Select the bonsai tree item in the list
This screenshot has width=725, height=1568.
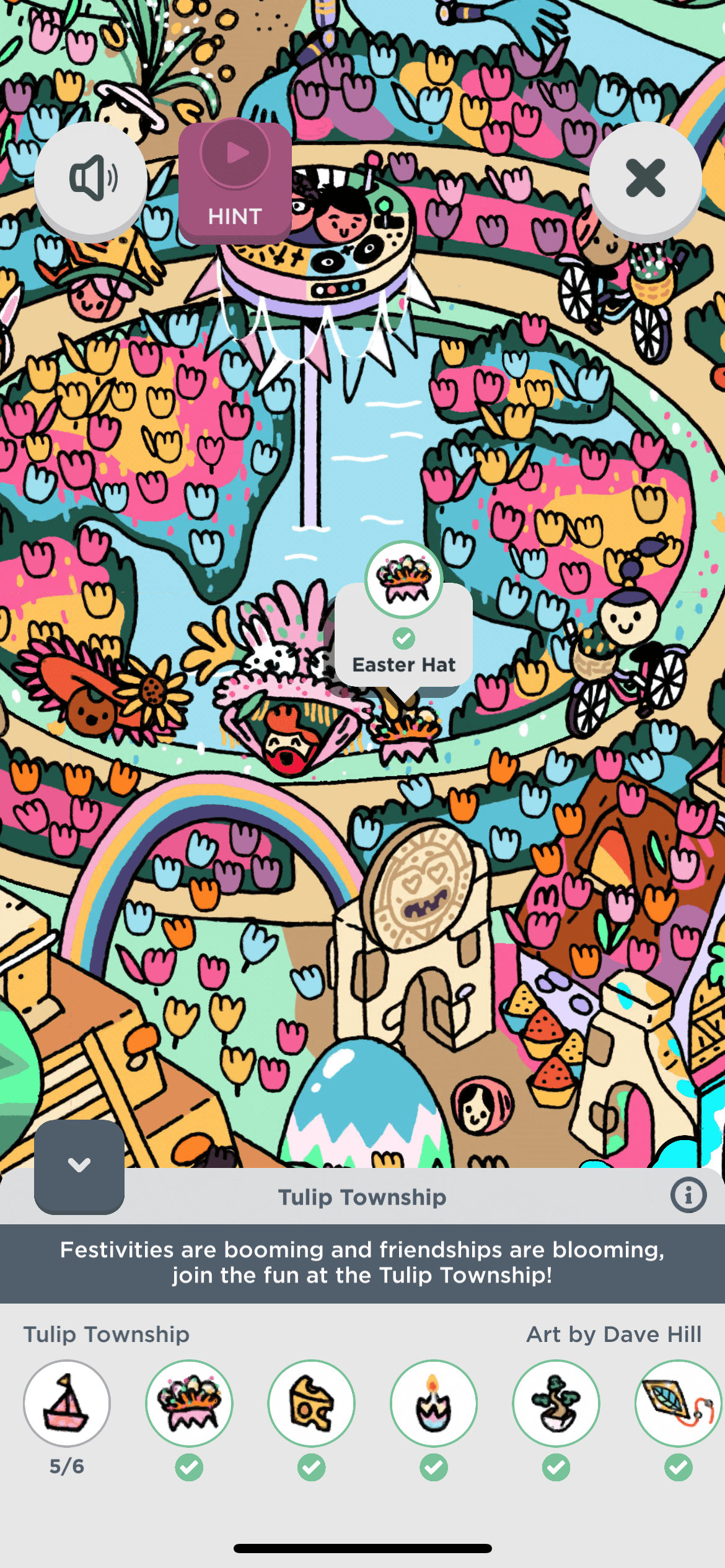(x=556, y=1403)
